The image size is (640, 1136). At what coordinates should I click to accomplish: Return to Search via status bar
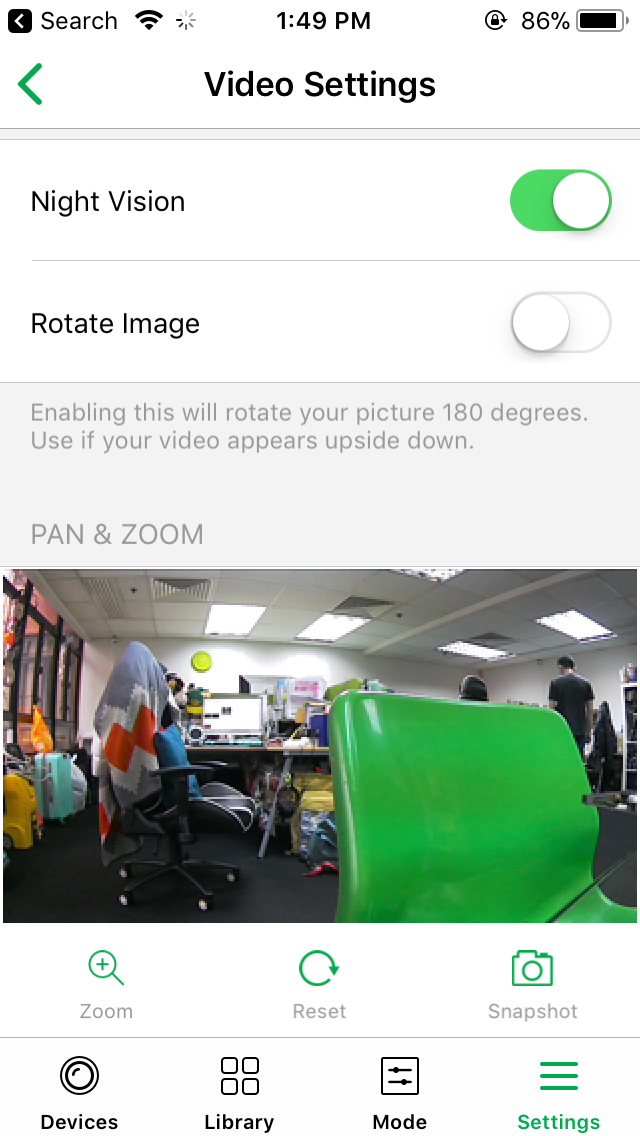coord(64,21)
